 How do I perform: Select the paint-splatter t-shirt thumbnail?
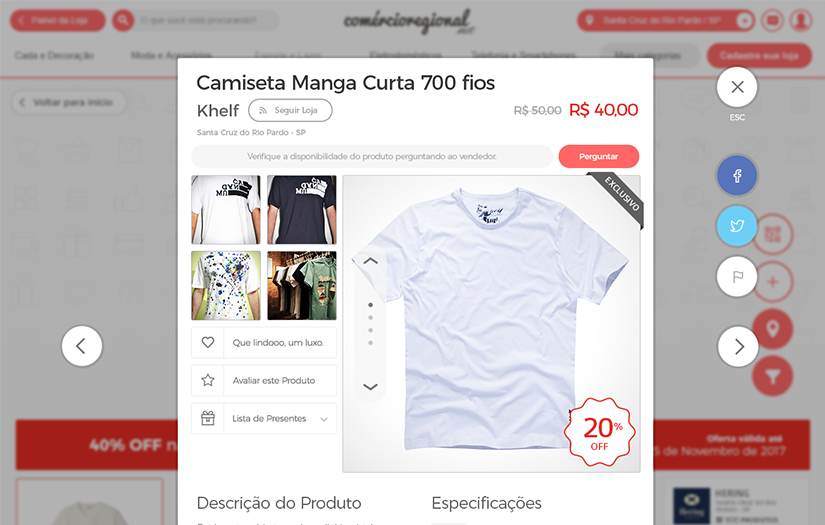[226, 285]
